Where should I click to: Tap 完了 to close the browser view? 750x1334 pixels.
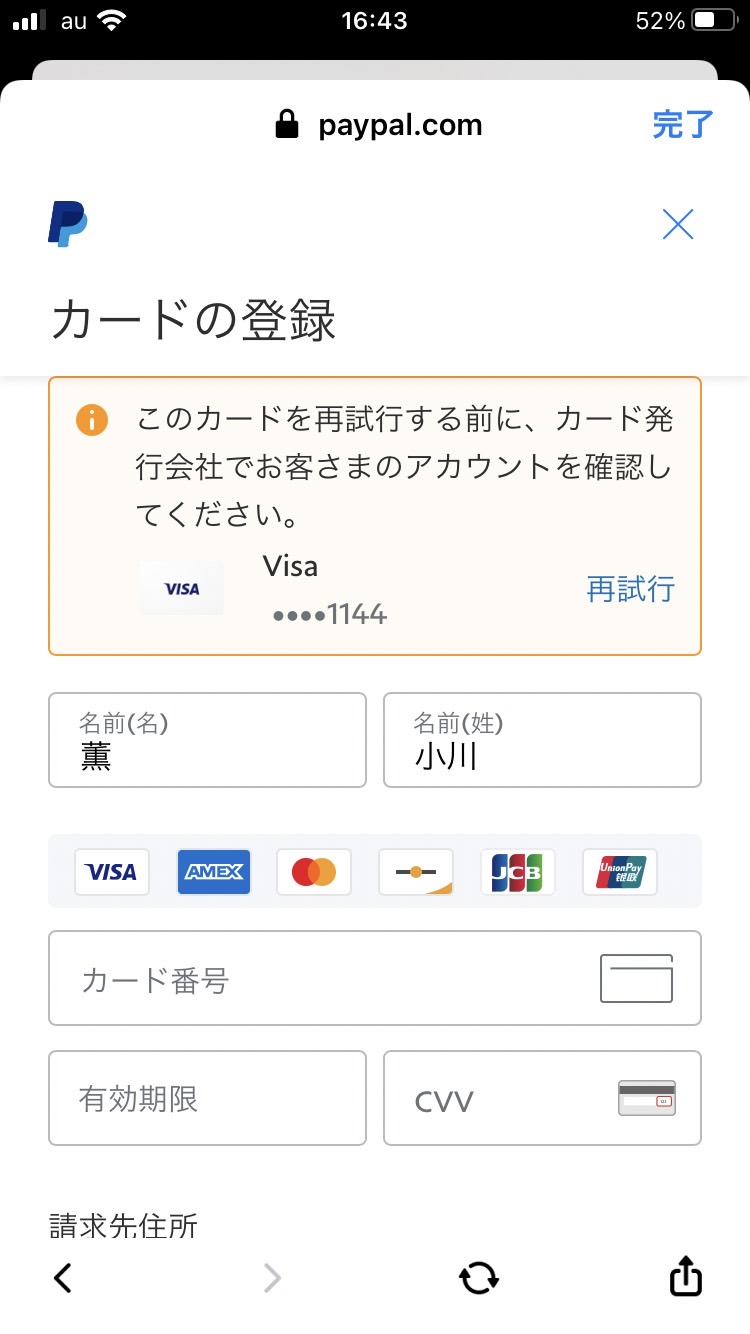coord(683,125)
